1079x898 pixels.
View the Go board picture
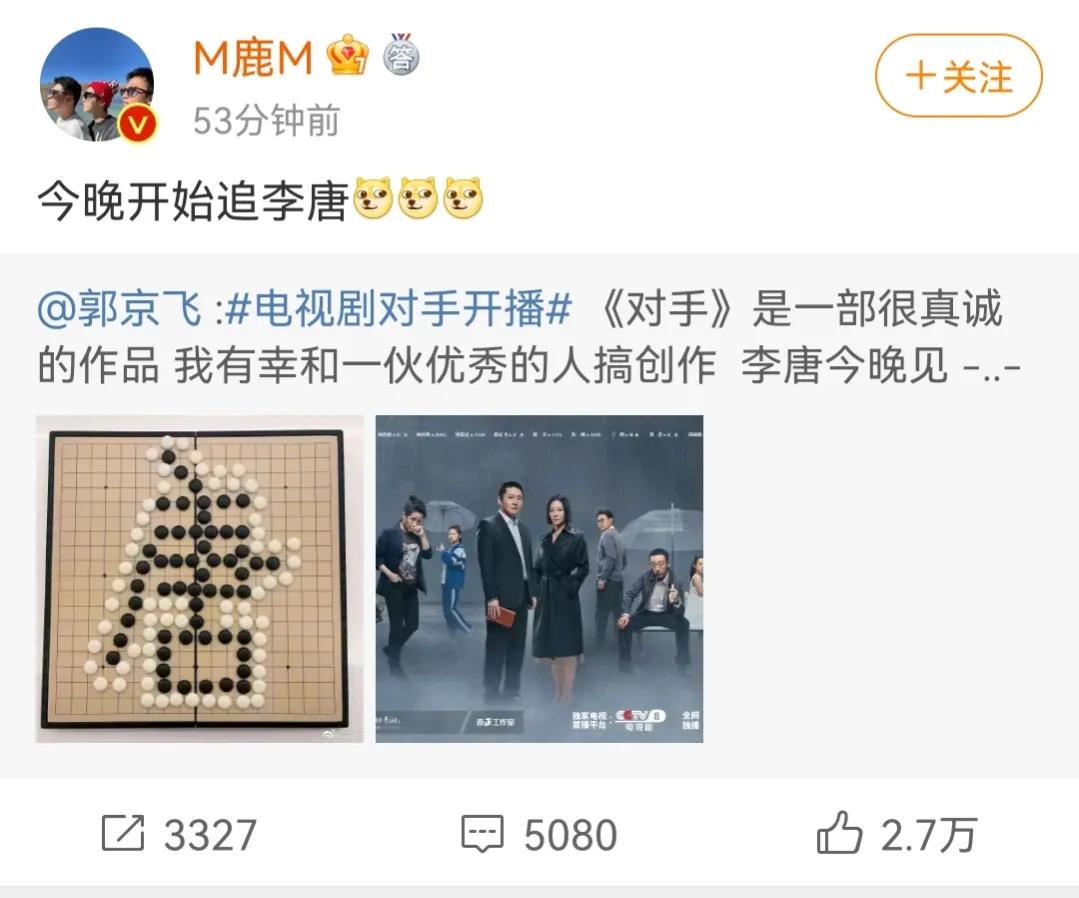pyautogui.click(x=202, y=578)
